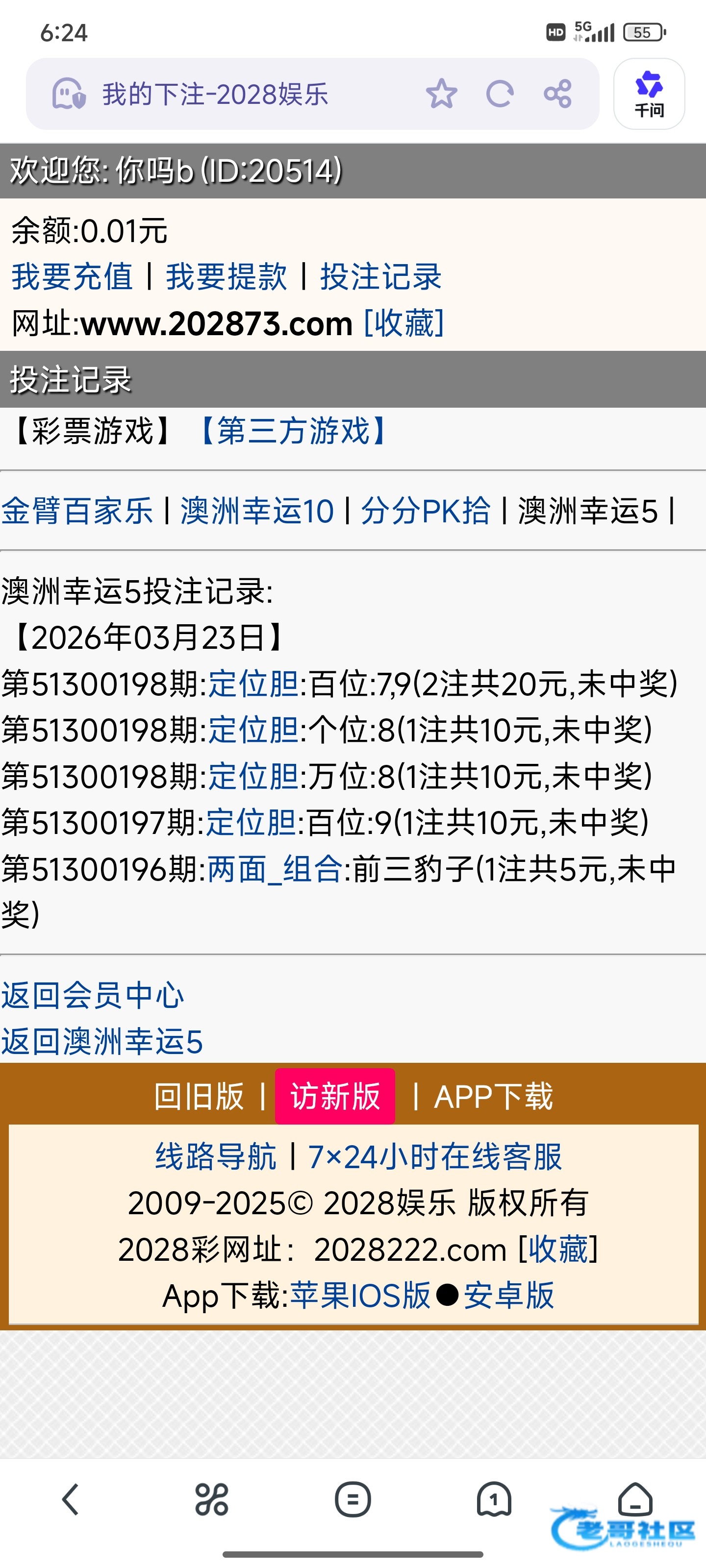Open the 我要提款 link
Image resolution: width=706 pixels, height=1568 pixels.
click(x=226, y=277)
